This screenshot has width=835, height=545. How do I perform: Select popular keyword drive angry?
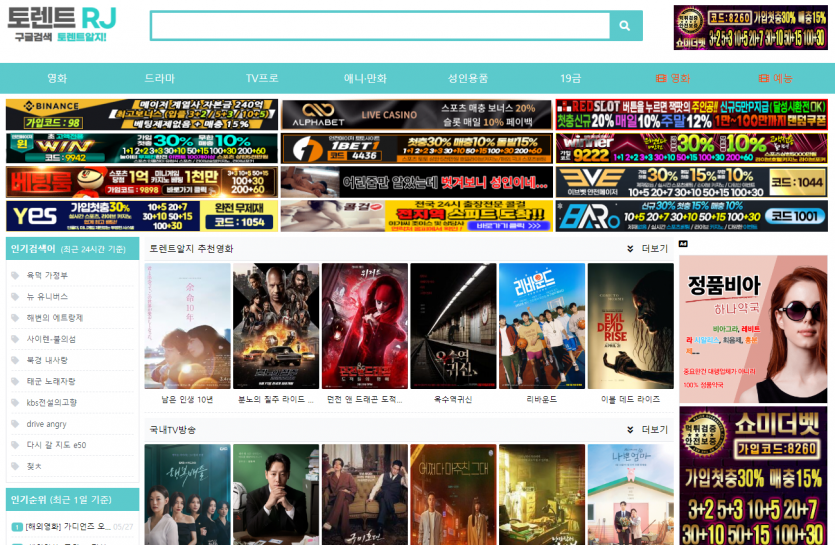tap(49, 423)
